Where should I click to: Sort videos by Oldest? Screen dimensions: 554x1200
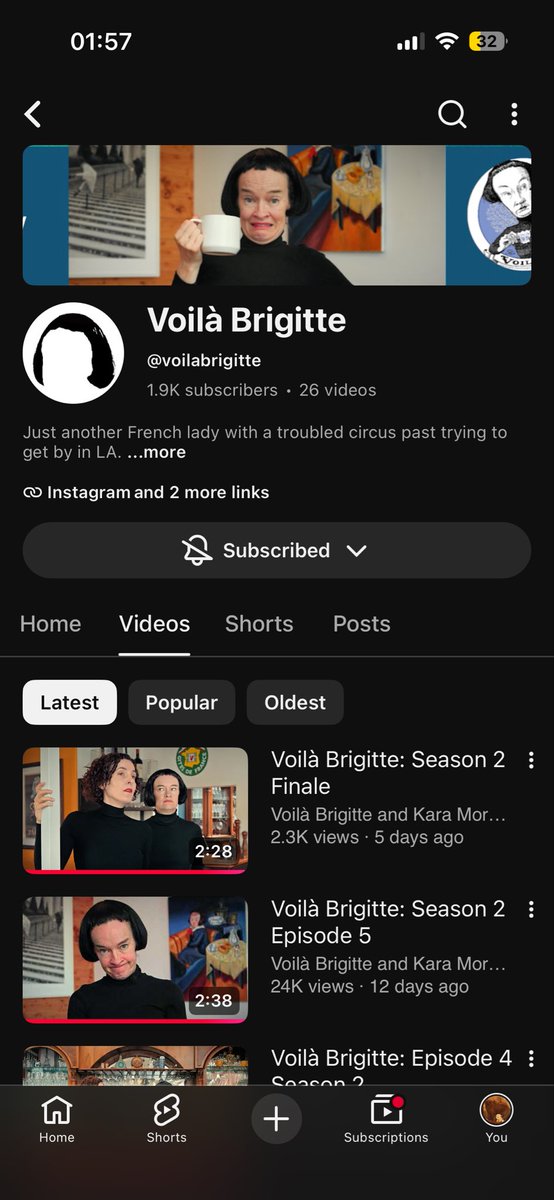(x=295, y=702)
